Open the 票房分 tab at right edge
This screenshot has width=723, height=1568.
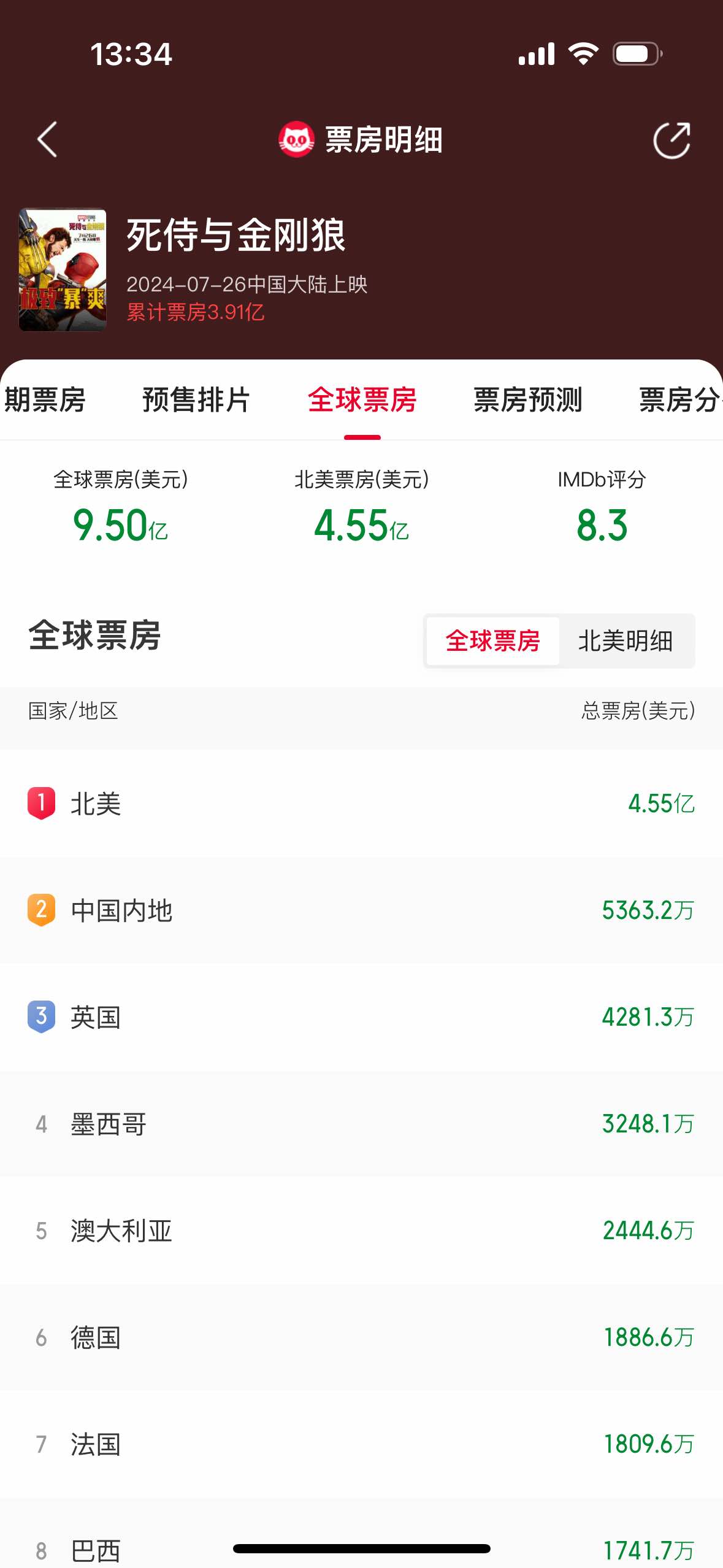point(681,400)
